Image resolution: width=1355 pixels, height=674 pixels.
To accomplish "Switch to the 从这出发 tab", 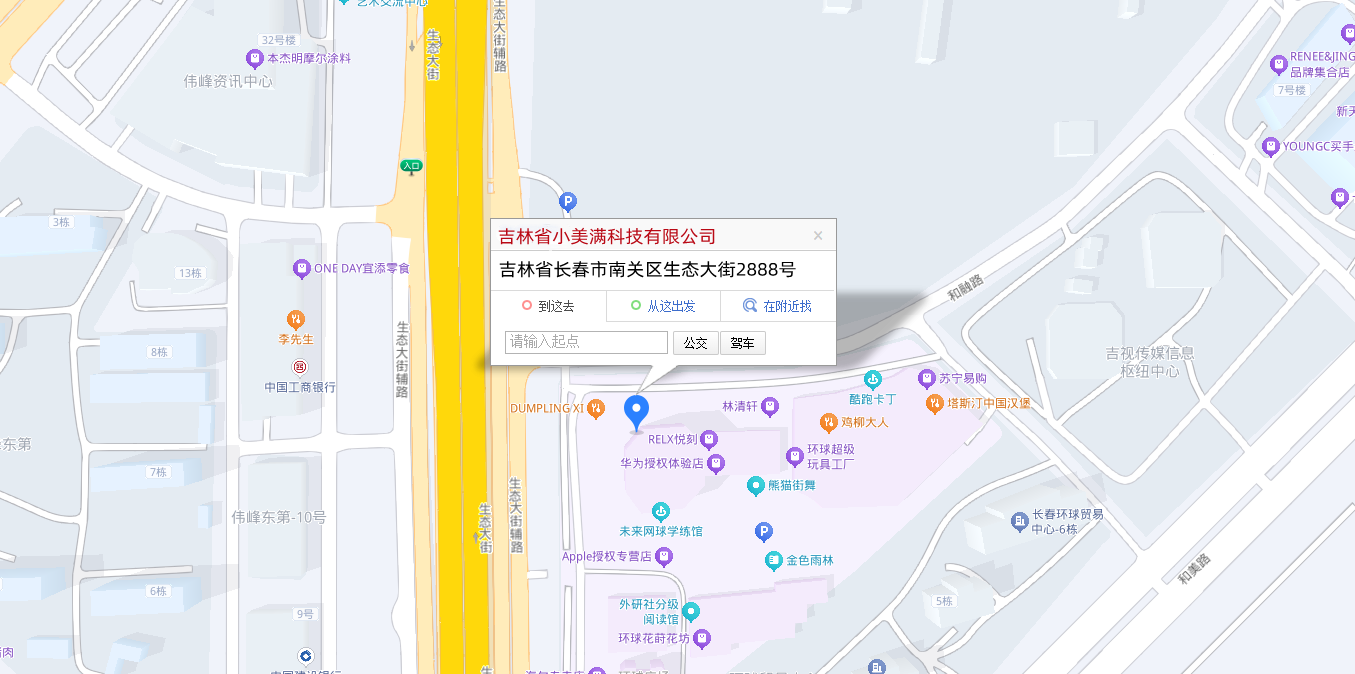I will (662, 306).
